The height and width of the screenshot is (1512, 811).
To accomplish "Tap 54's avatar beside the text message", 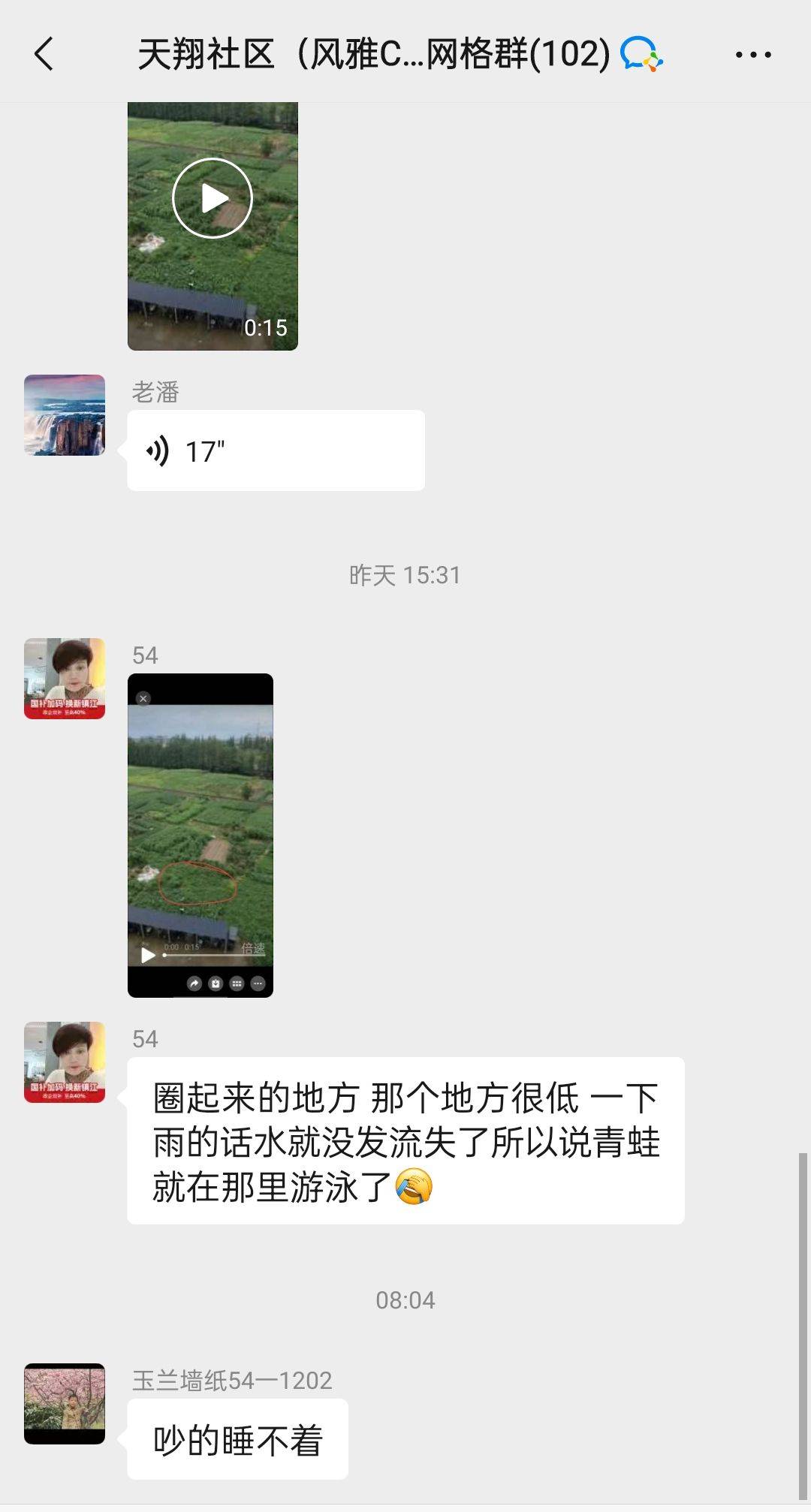I will [65, 1062].
